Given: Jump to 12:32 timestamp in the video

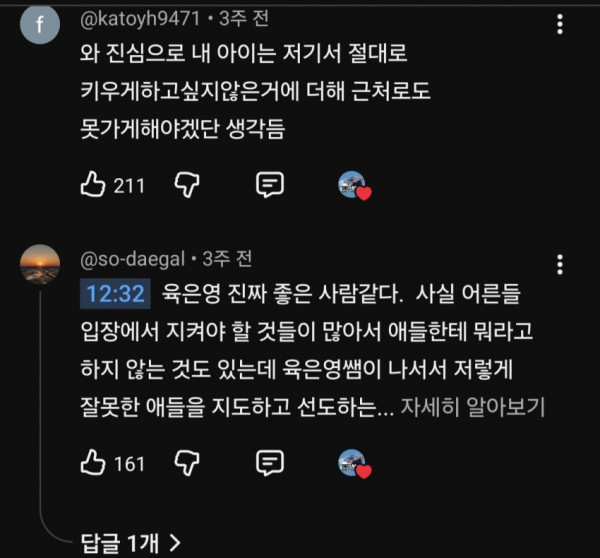Looking at the screenshot, I should [x=115, y=294].
